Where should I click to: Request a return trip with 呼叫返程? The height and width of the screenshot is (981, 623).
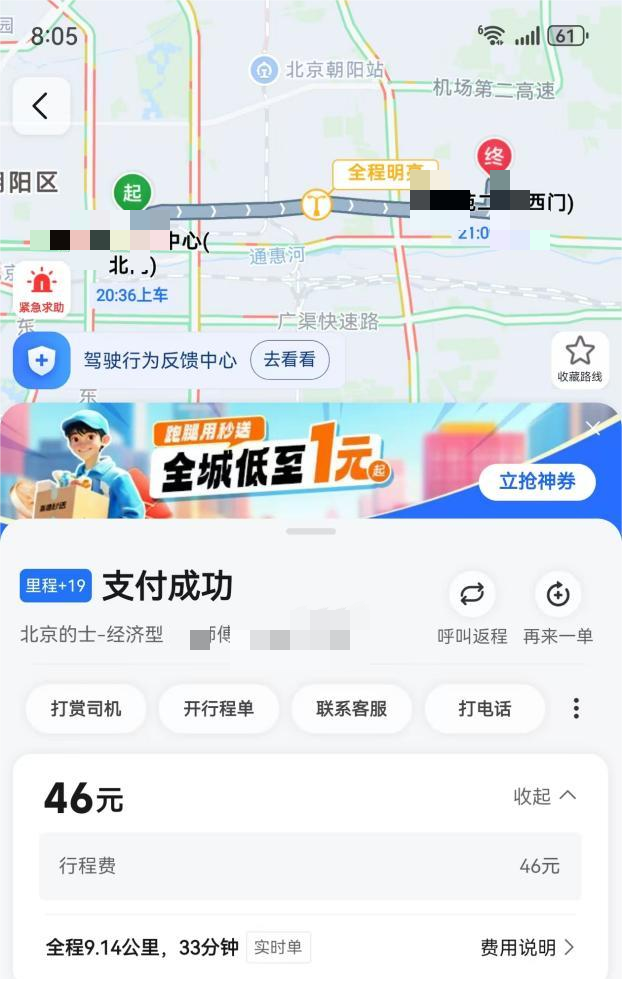(472, 608)
